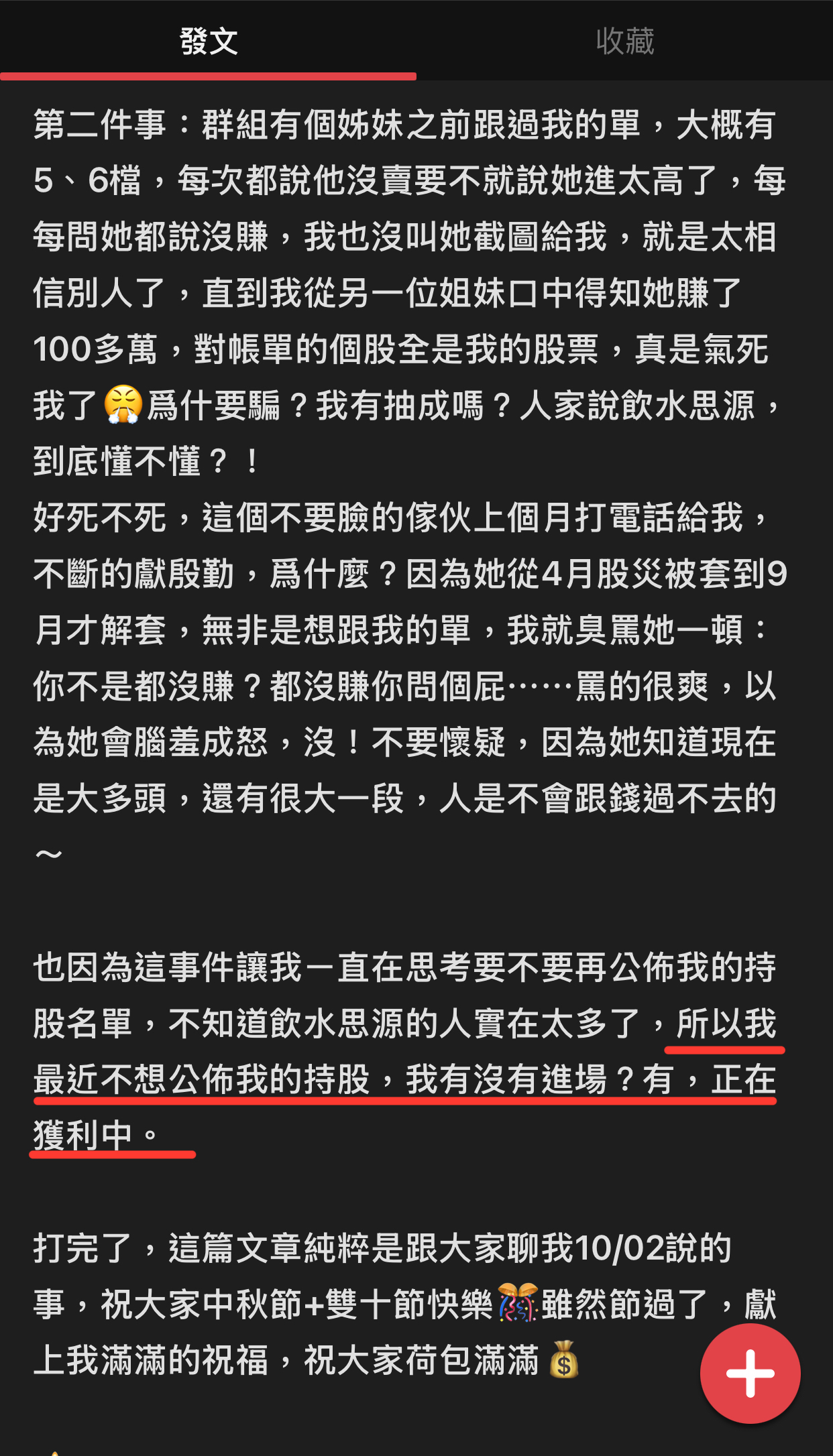The width and height of the screenshot is (833, 1456).
Task: Switch to the 收藏 tab
Action: (624, 42)
